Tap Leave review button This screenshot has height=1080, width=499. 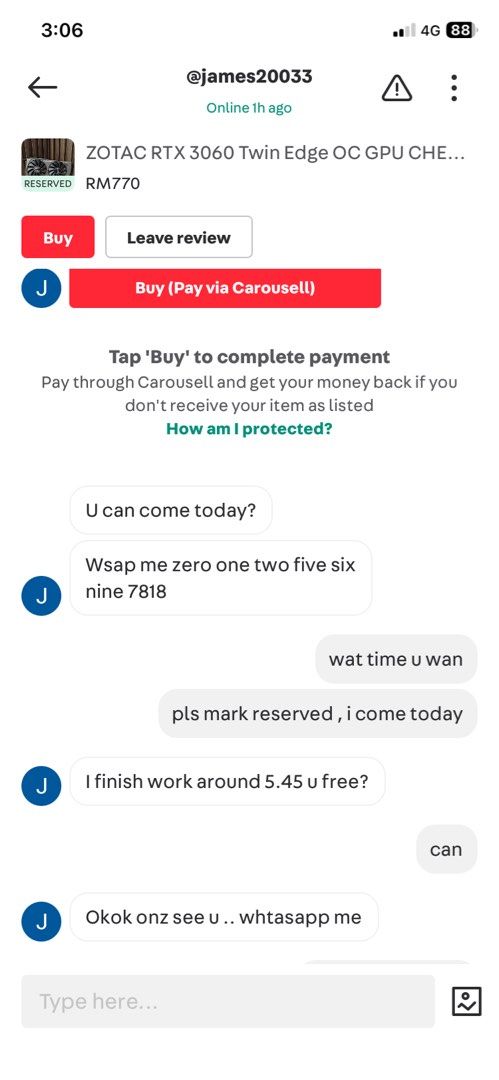[x=179, y=237]
